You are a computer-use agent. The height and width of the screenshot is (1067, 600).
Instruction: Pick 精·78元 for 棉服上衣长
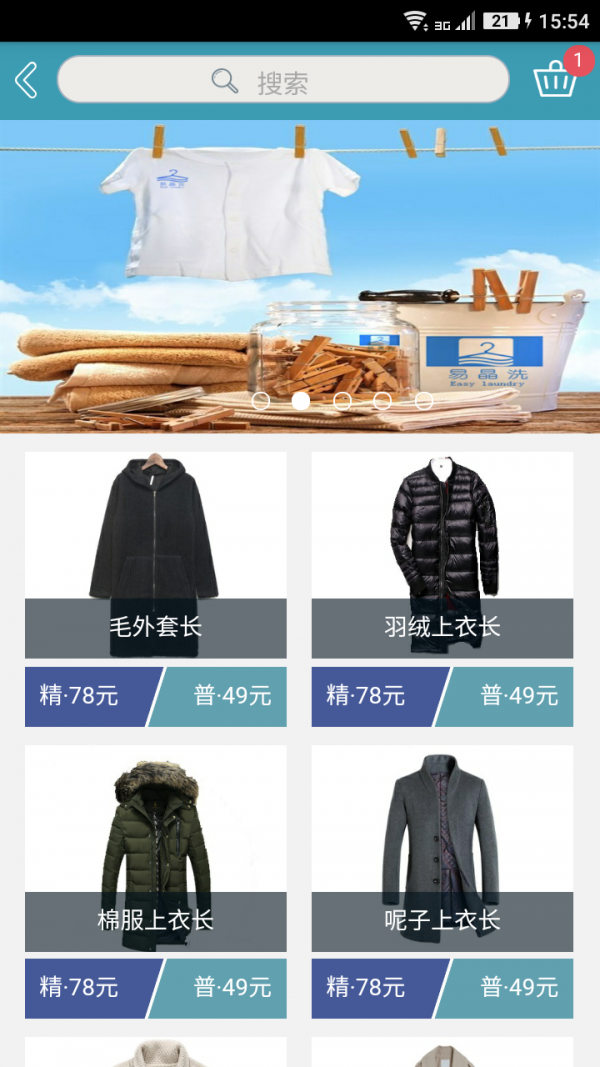[85, 988]
